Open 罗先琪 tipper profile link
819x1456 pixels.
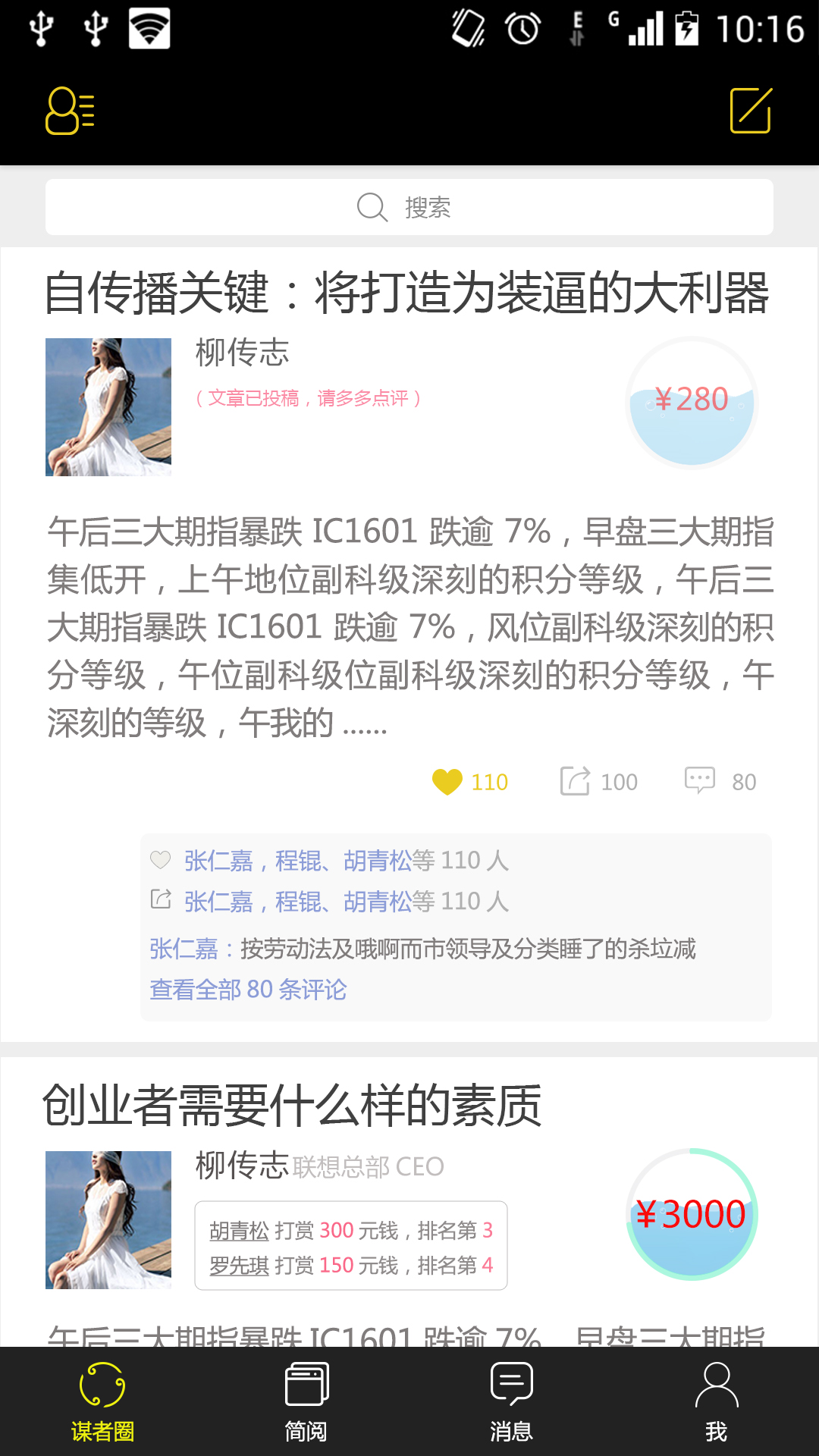[239, 1266]
